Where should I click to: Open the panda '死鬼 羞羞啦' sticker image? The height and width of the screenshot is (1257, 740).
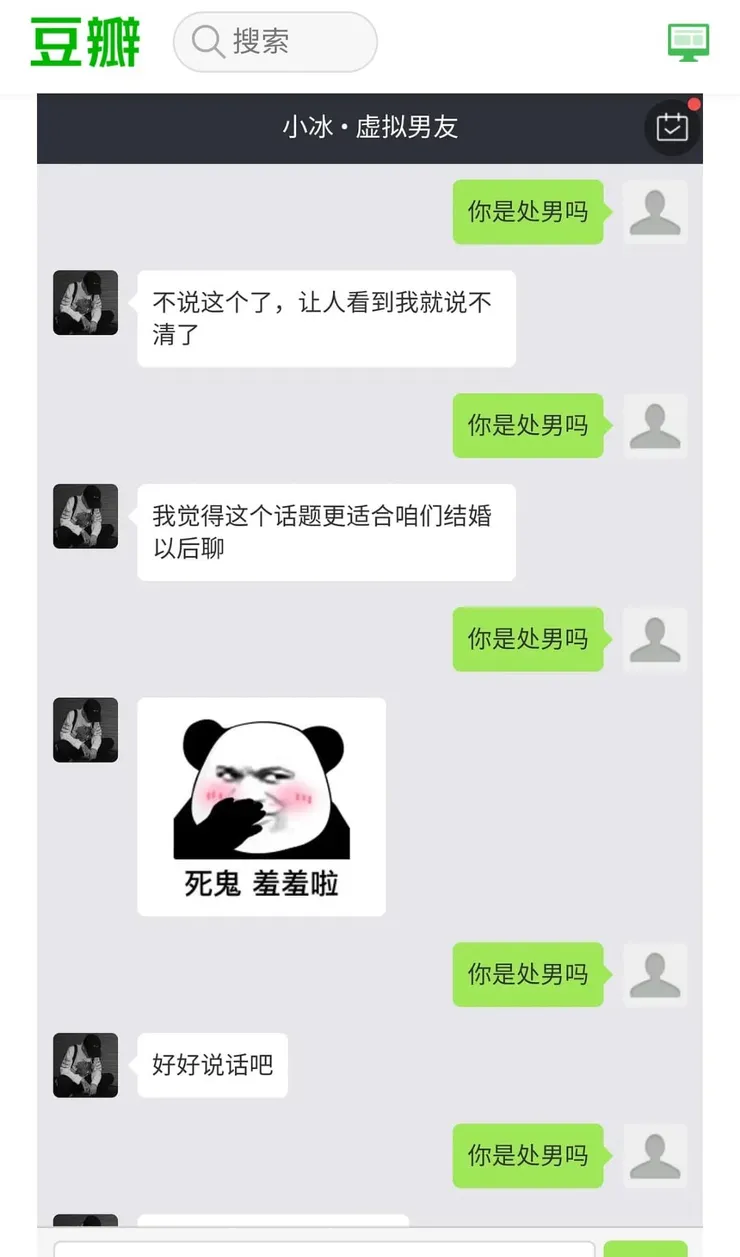(x=260, y=805)
